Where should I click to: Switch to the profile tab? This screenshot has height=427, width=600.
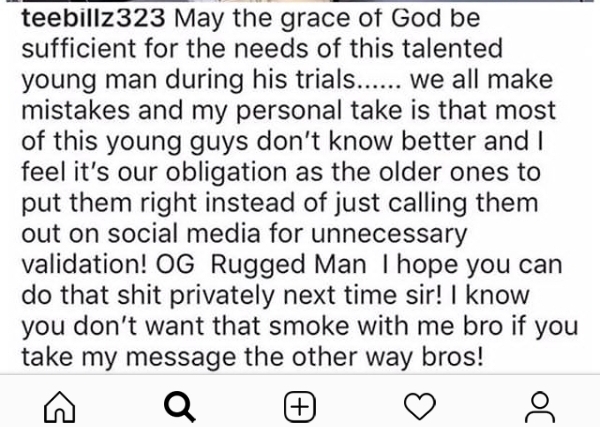click(x=540, y=406)
